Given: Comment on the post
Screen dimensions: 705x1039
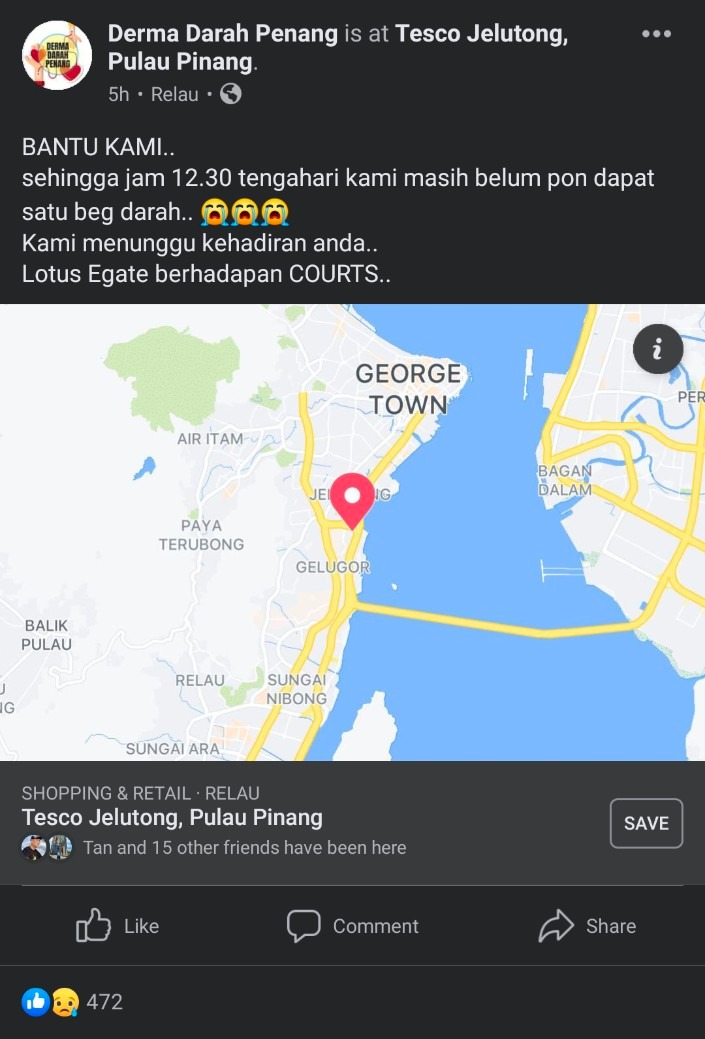Looking at the screenshot, I should pos(352,926).
